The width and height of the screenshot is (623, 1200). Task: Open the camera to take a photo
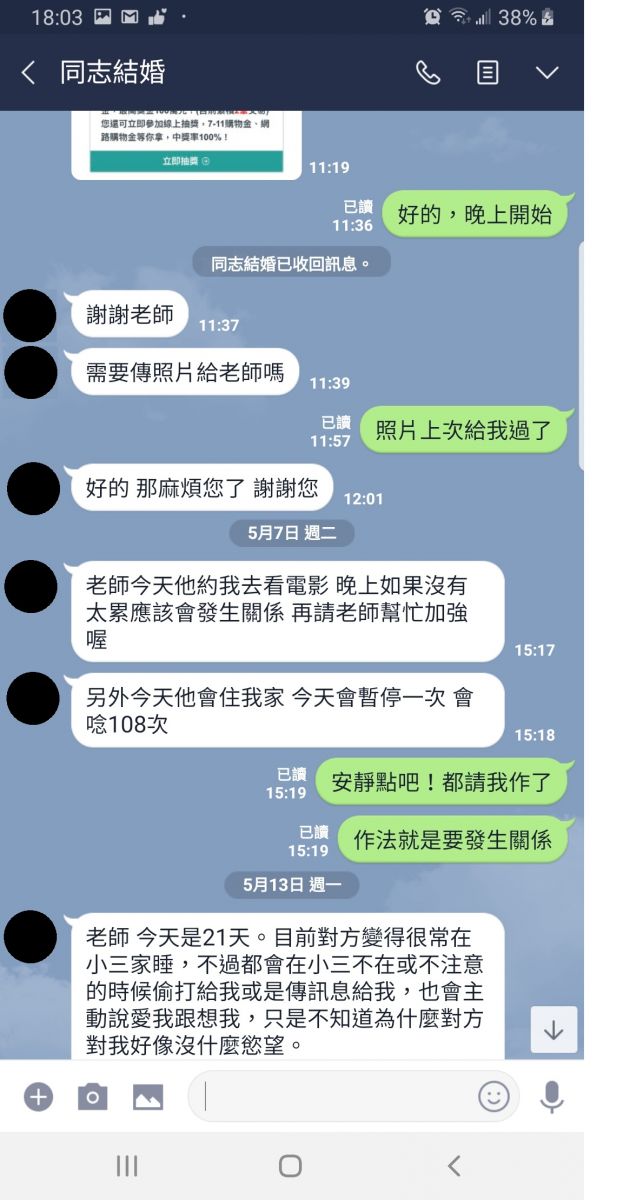coord(92,1097)
